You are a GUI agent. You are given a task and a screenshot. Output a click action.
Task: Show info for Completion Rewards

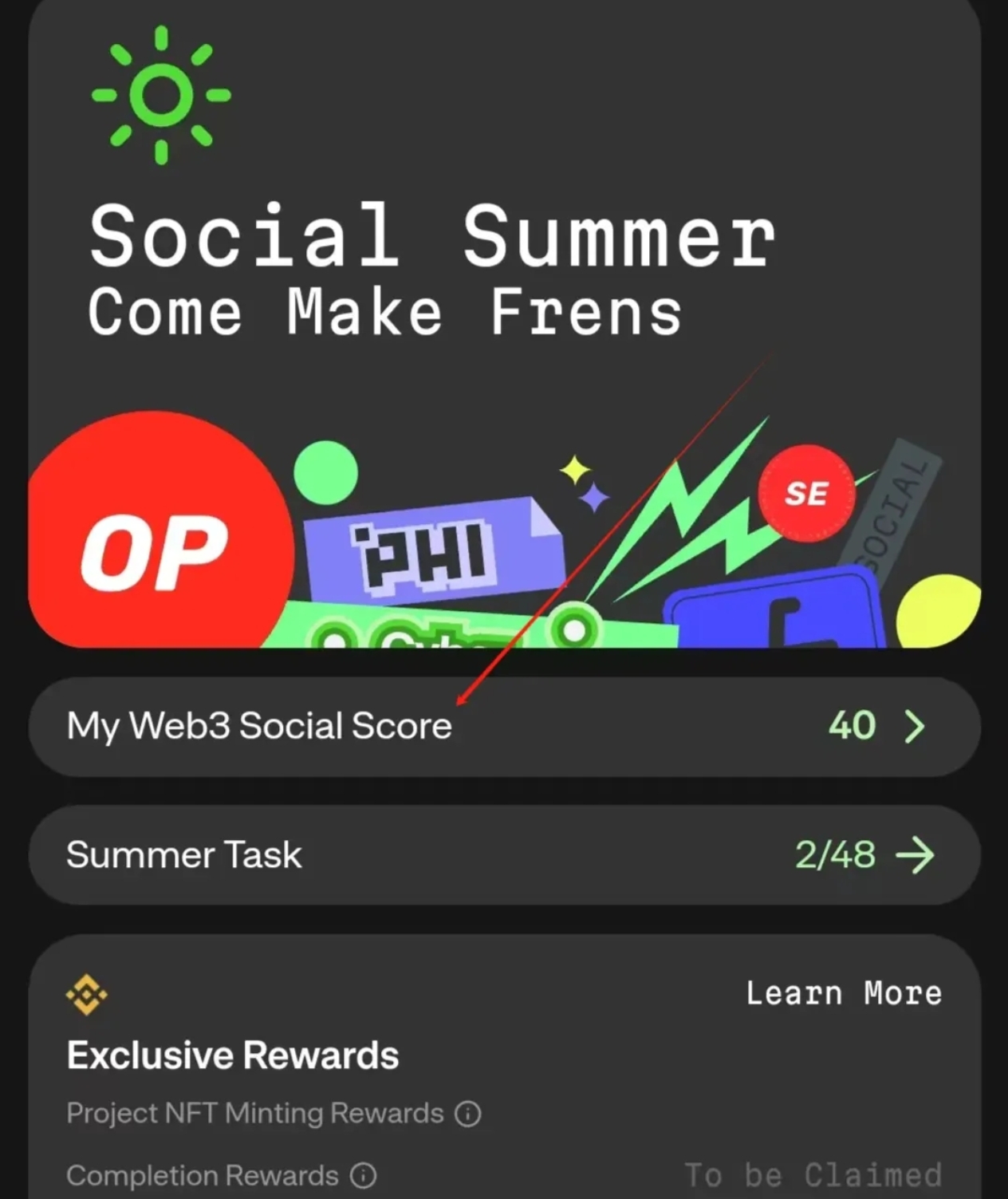364,1176
